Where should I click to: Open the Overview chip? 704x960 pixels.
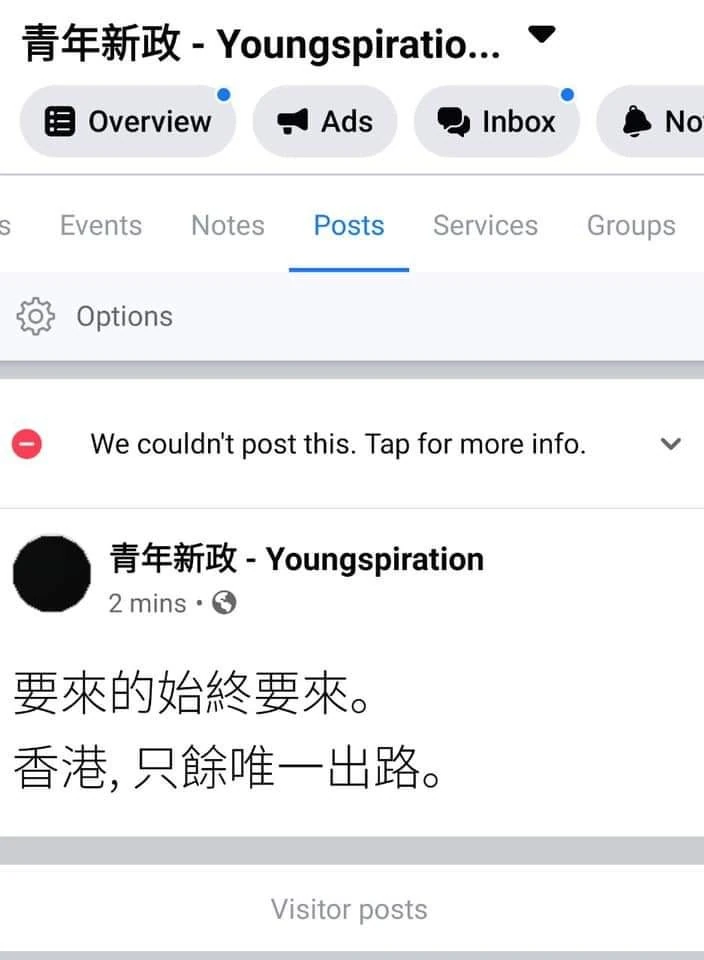click(x=128, y=122)
